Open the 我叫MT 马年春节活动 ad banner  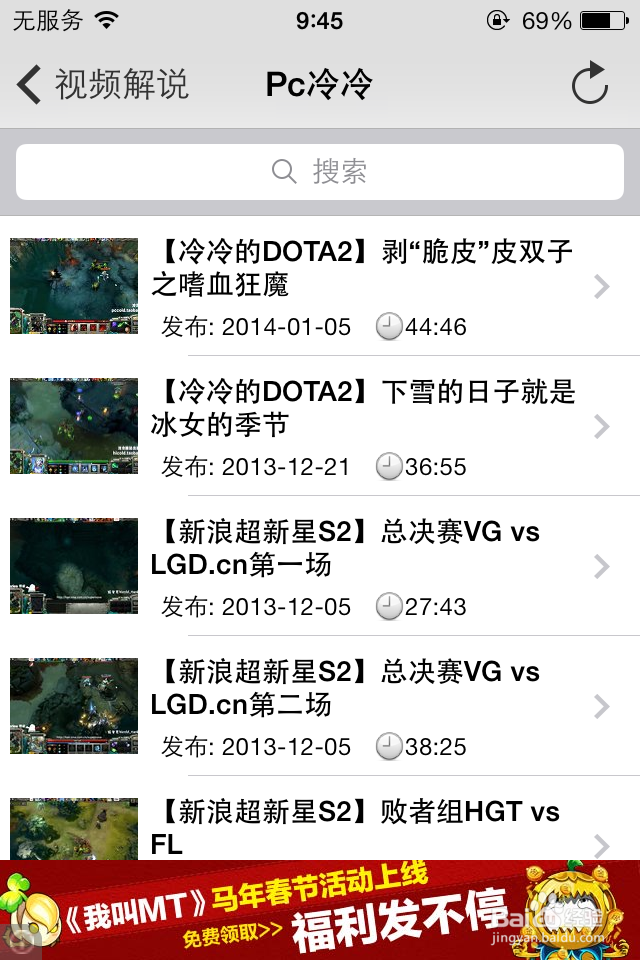[320, 910]
